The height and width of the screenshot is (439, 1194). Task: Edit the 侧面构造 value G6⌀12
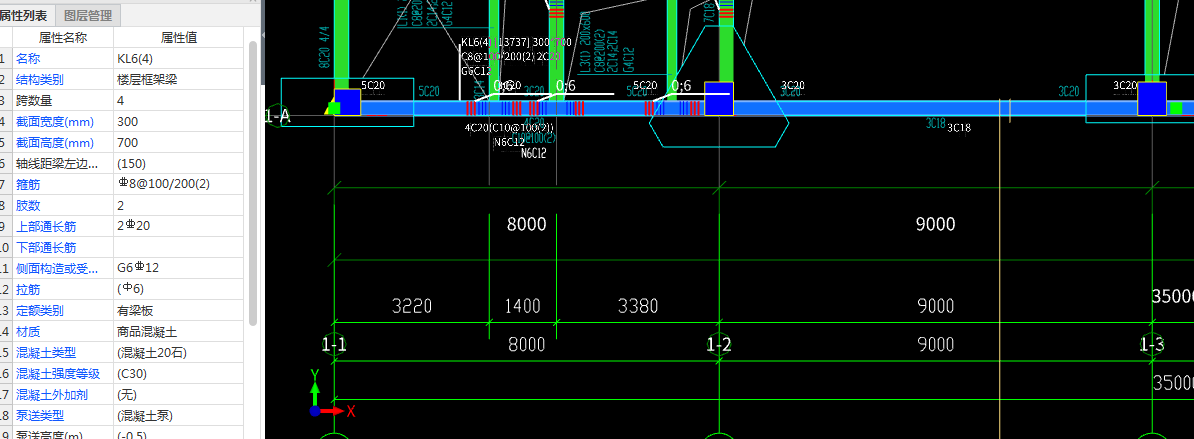coord(178,268)
